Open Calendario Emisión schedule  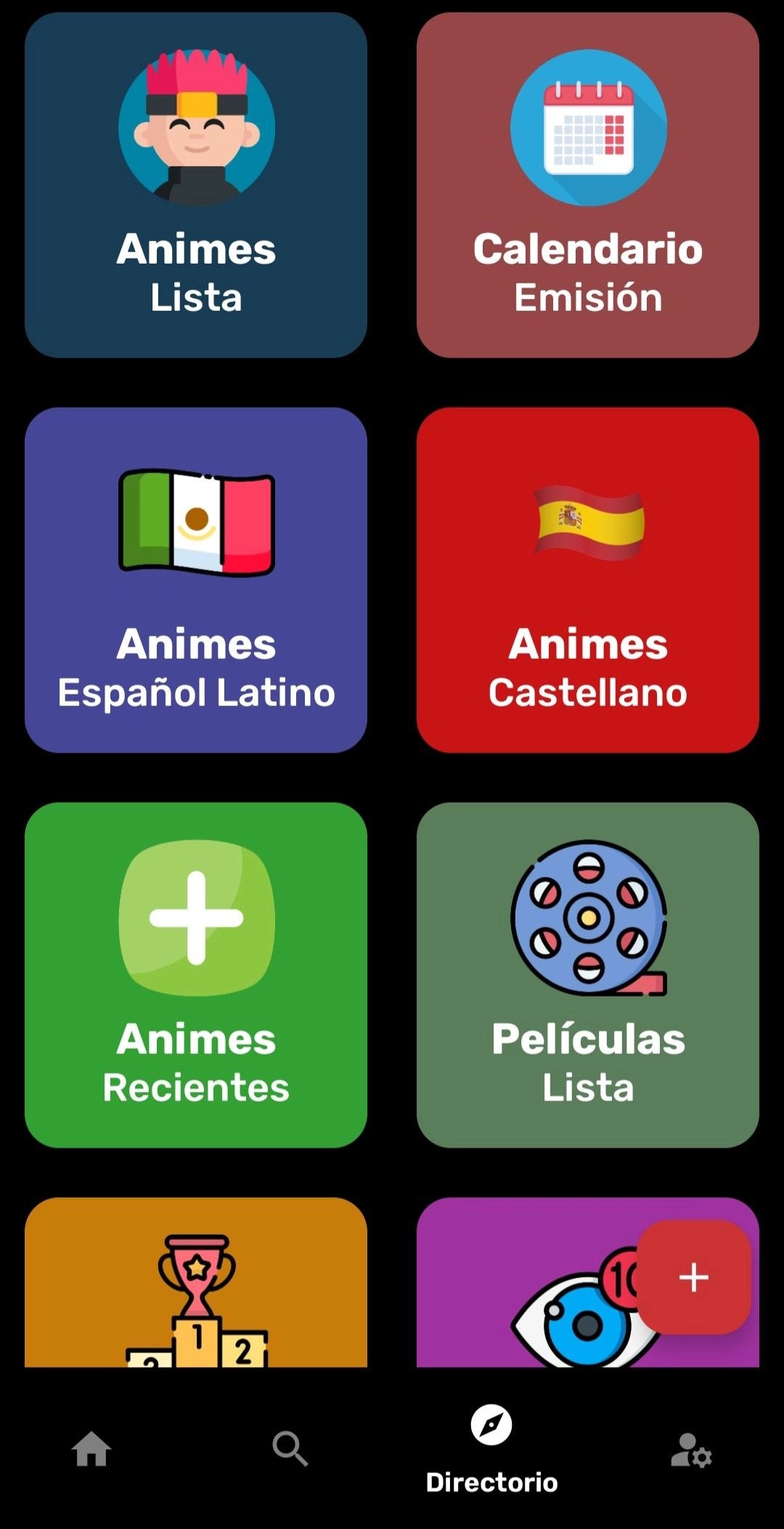click(588, 185)
